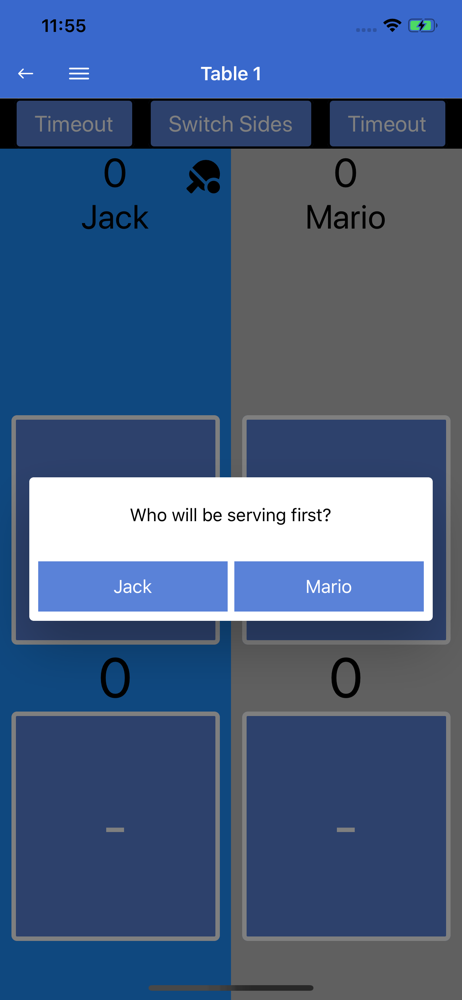Tap Jack's minus score box
The height and width of the screenshot is (1000, 462).
tap(116, 827)
